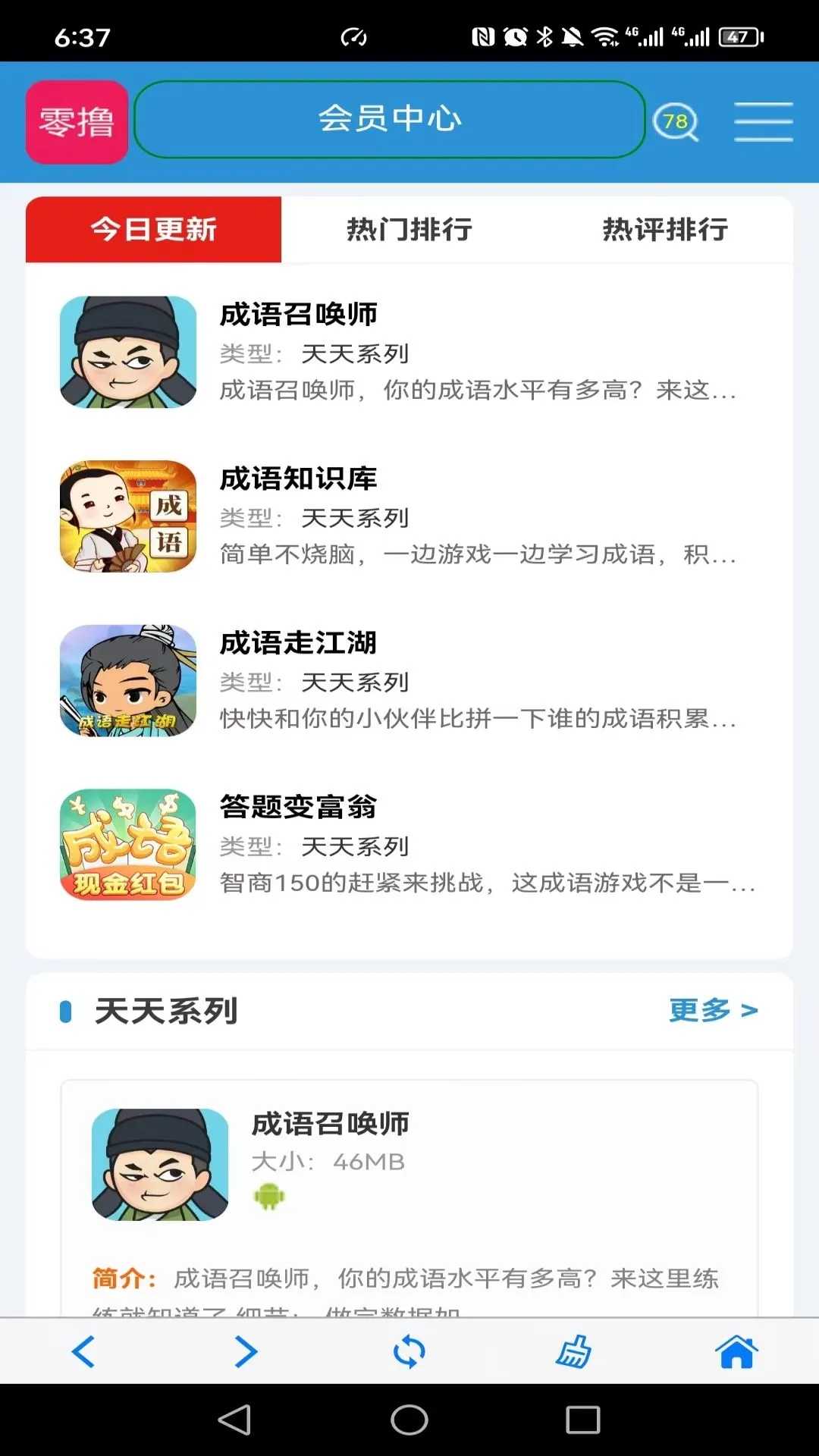Switch to the 热门排行 tab
The height and width of the screenshot is (1456, 819).
pyautogui.click(x=409, y=231)
